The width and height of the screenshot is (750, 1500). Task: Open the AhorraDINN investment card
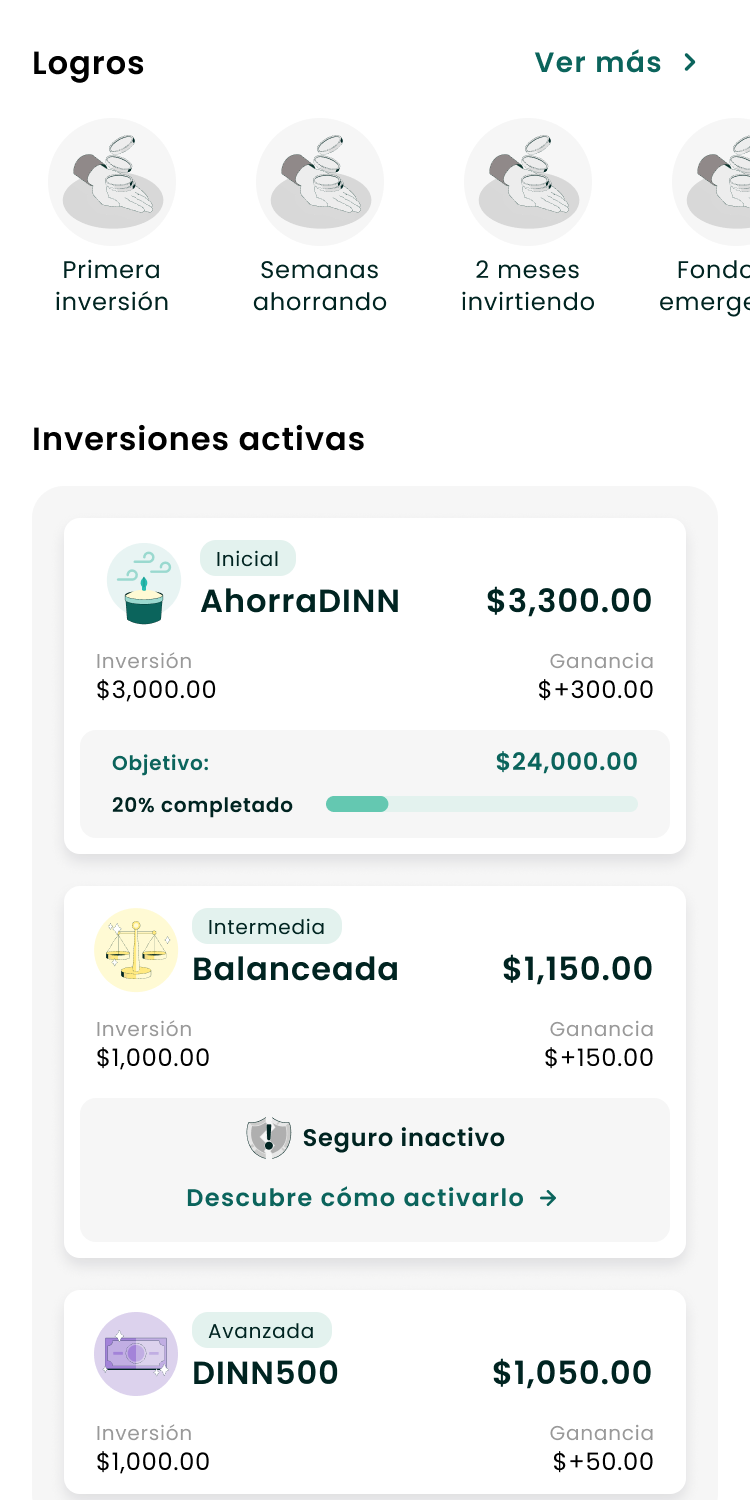374,620
